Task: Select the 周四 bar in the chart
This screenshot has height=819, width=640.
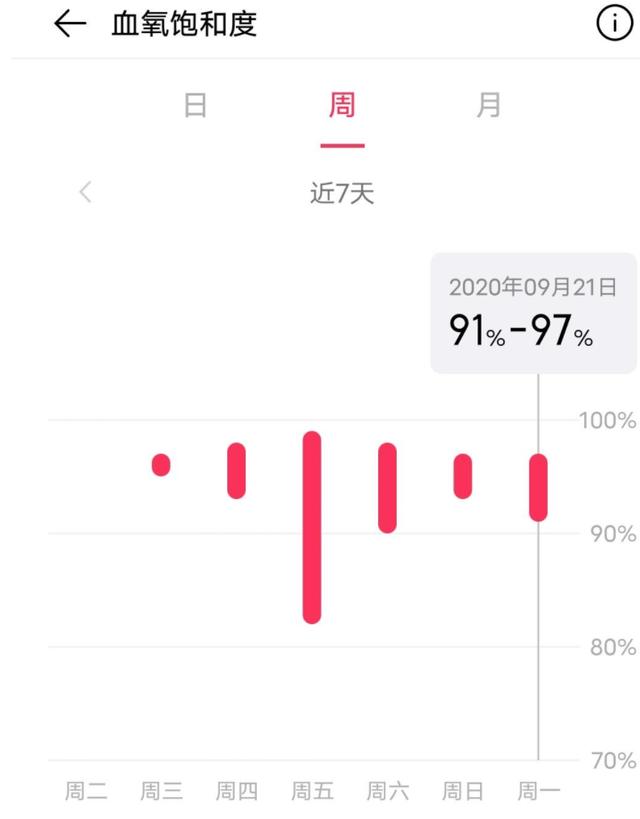Action: (x=236, y=471)
